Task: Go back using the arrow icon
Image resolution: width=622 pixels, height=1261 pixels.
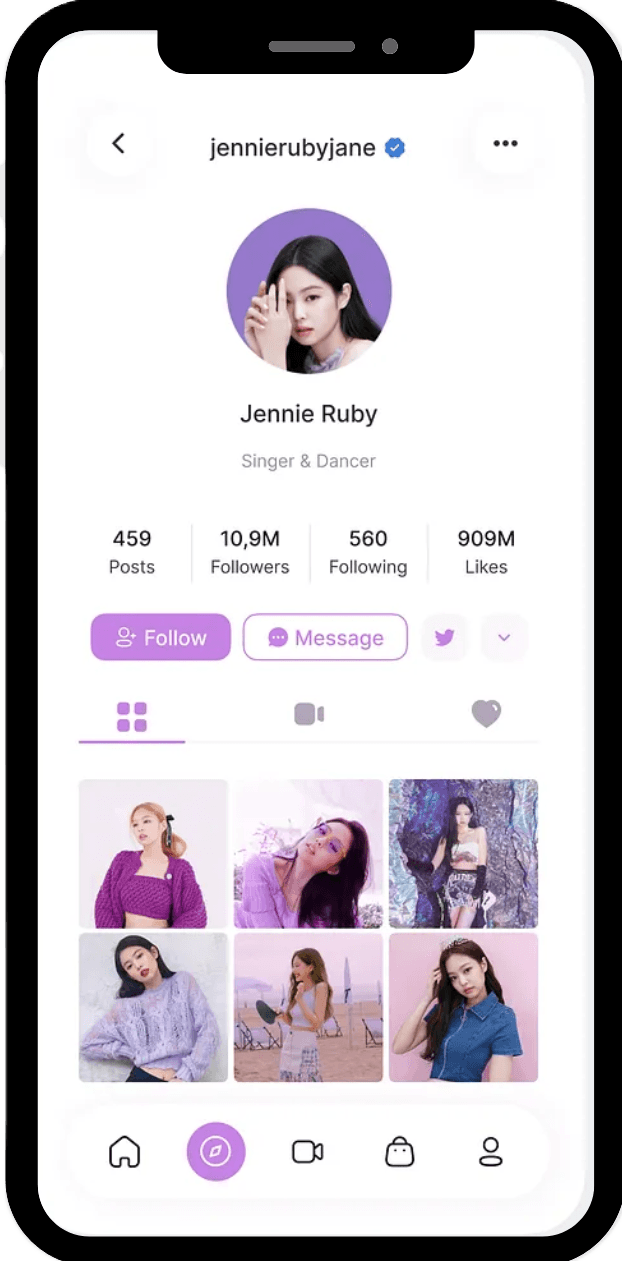Action: [x=119, y=143]
